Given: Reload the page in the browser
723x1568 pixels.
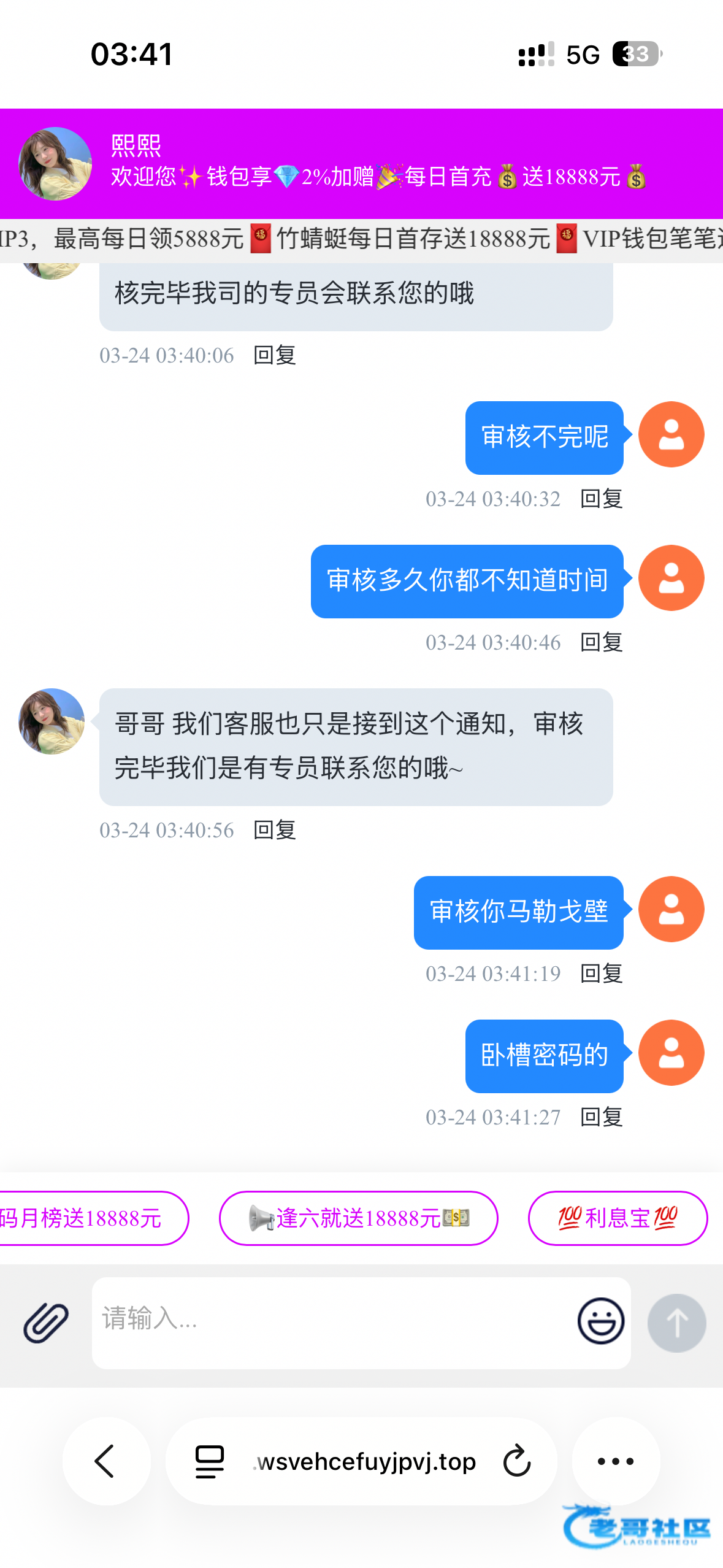Looking at the screenshot, I should 517,1461.
